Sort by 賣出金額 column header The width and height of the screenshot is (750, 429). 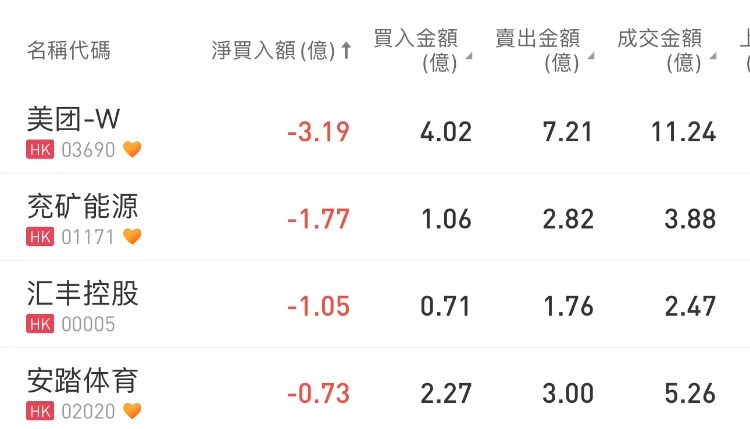click(x=544, y=50)
